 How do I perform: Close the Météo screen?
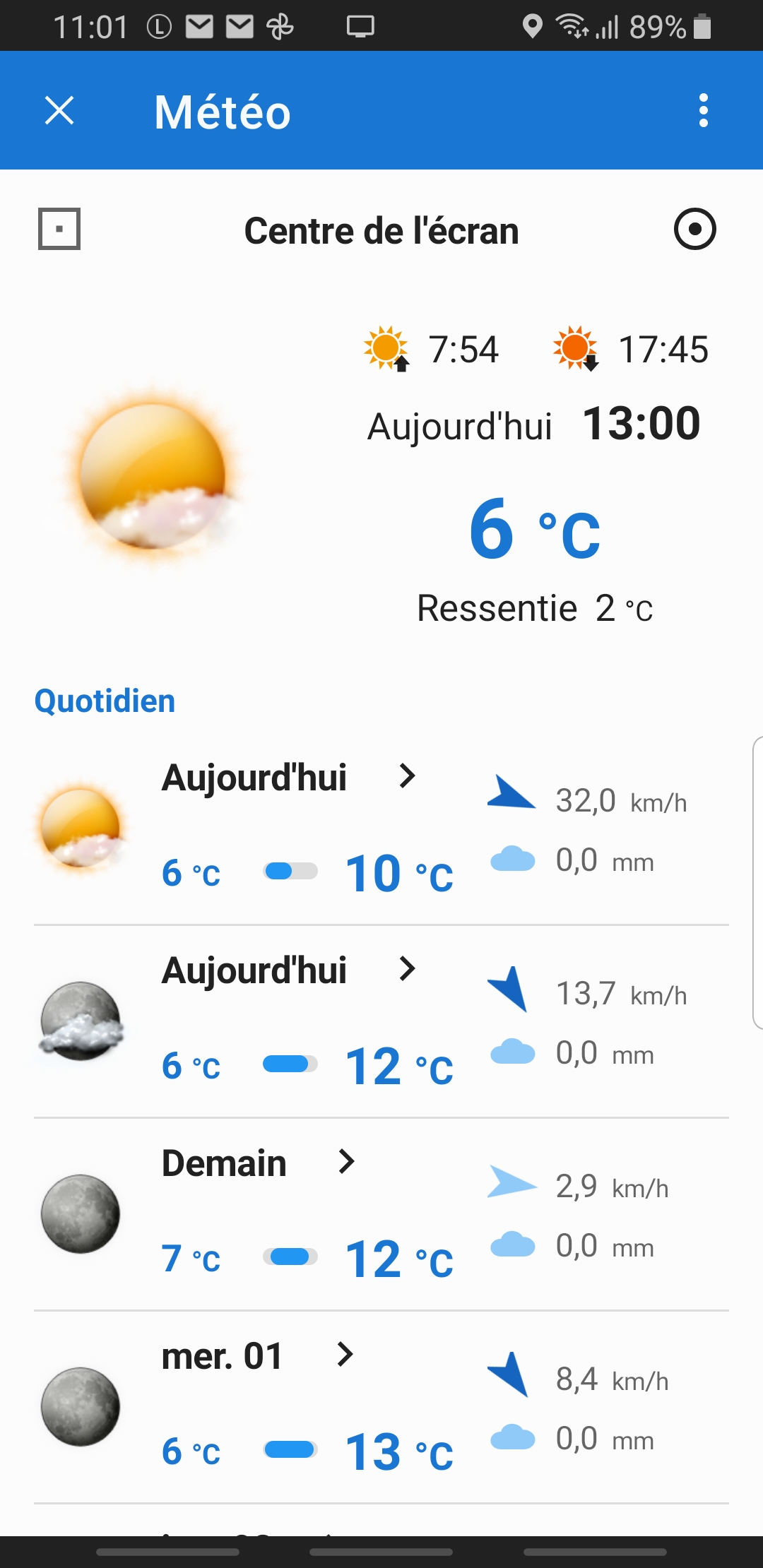(x=59, y=111)
